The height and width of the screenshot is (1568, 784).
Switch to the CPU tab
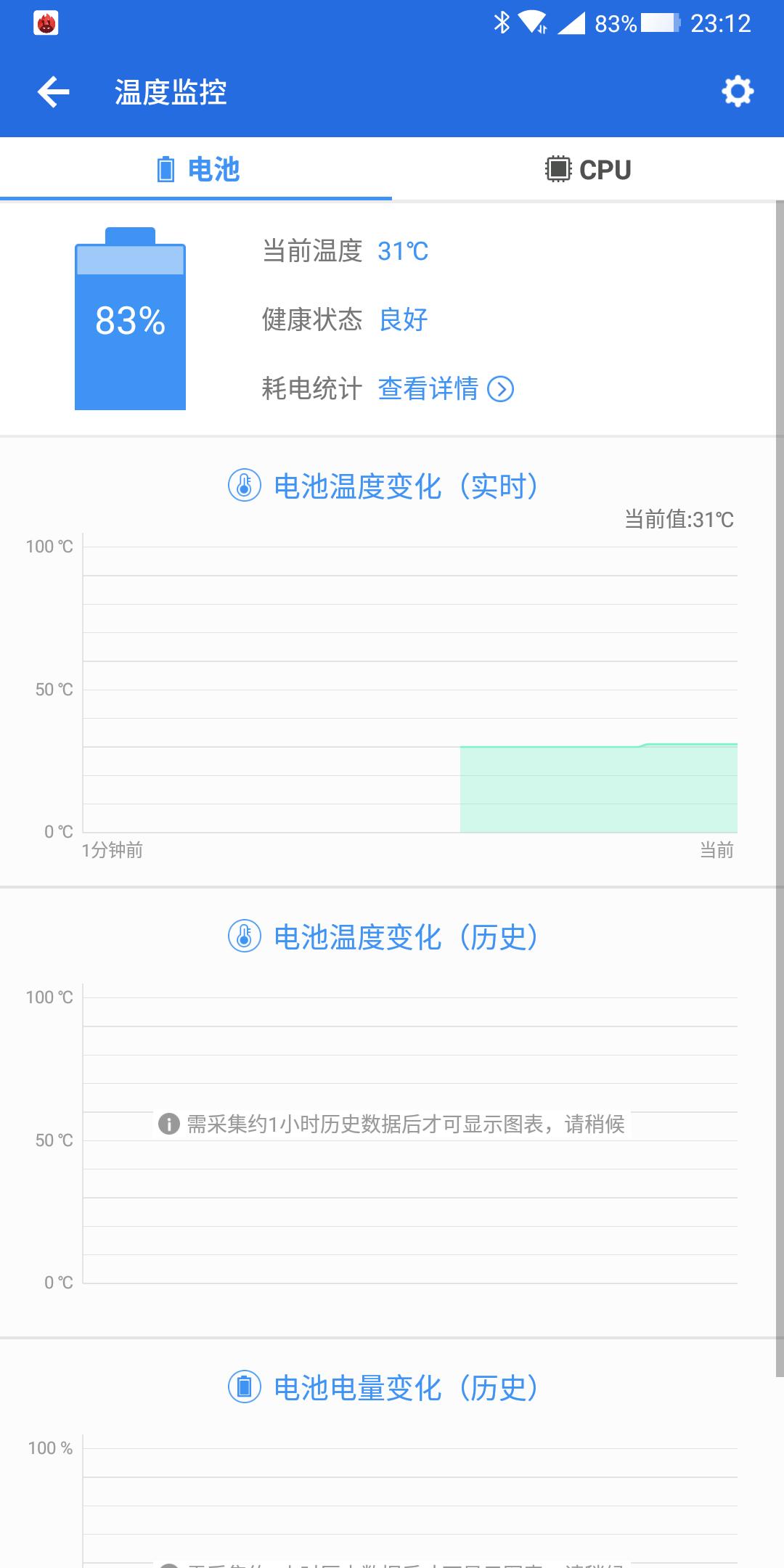click(588, 168)
